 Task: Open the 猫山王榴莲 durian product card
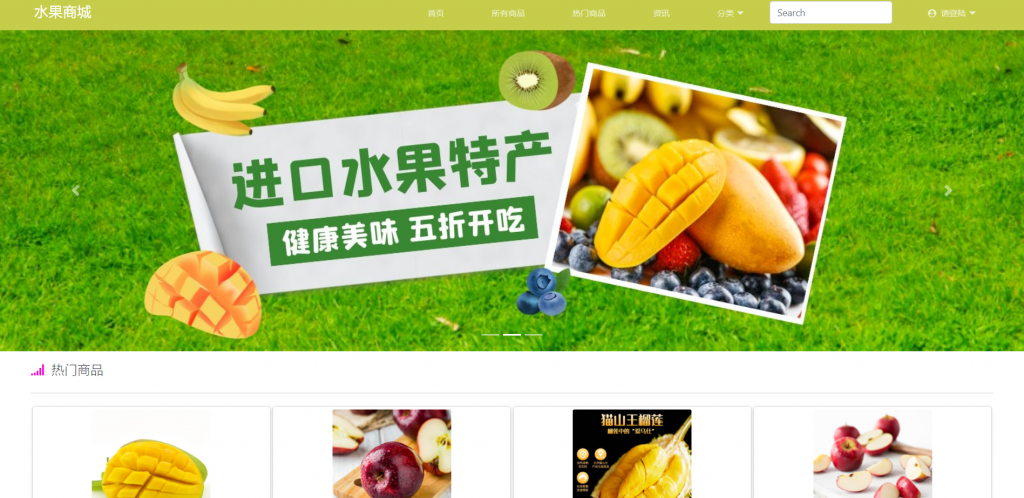pos(631,453)
